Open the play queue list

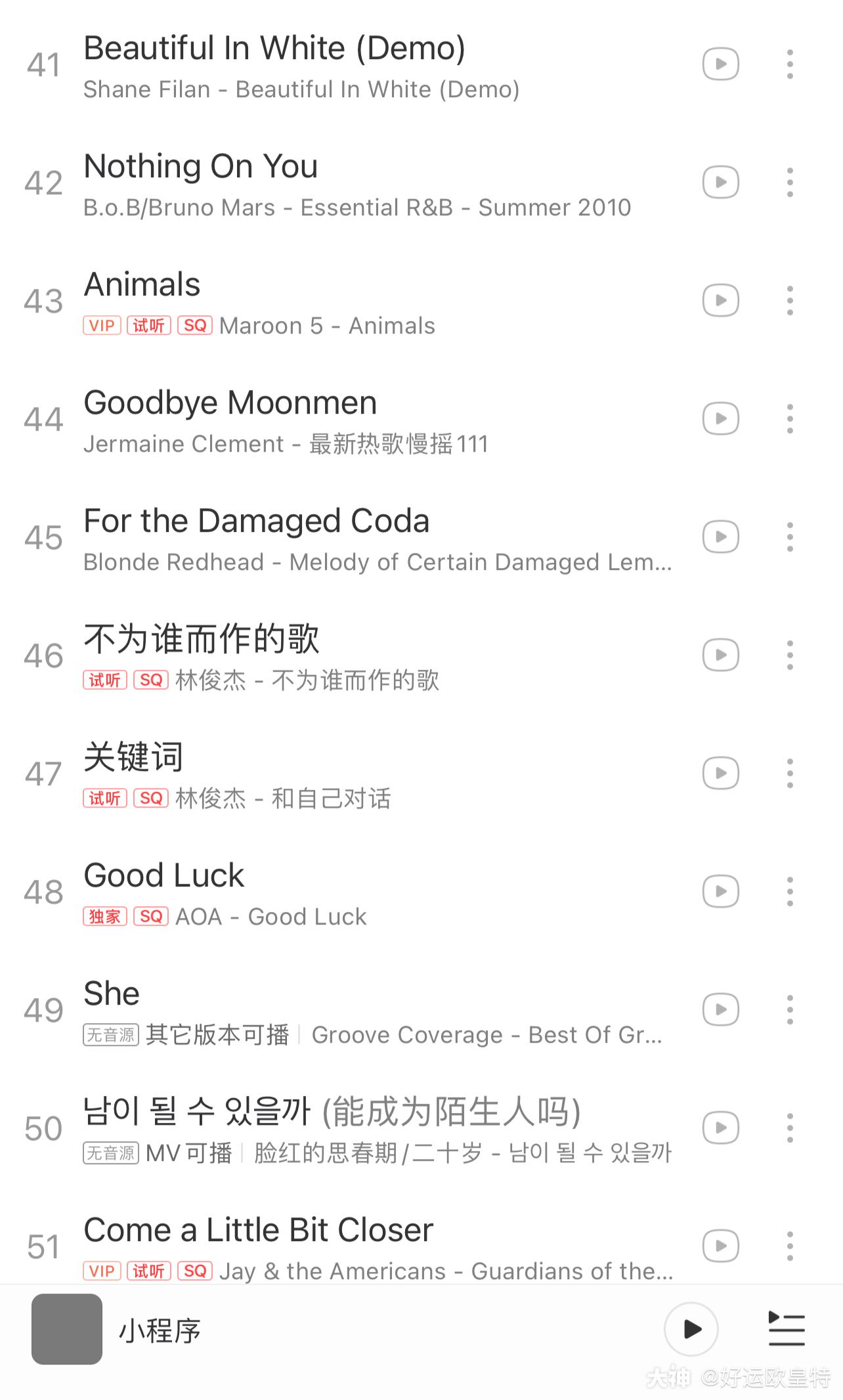tap(786, 1329)
